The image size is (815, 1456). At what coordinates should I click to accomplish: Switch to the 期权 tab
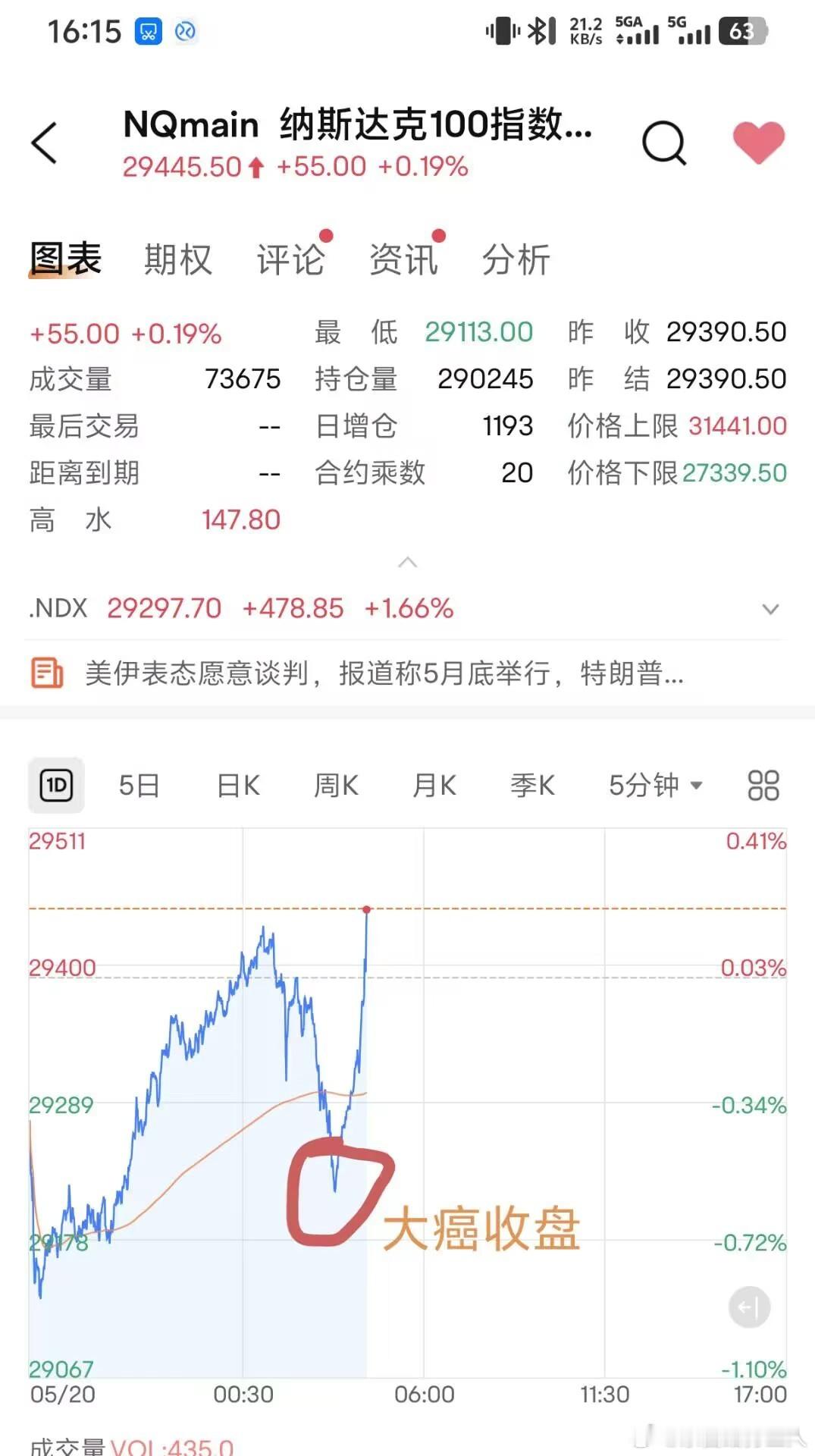(178, 260)
